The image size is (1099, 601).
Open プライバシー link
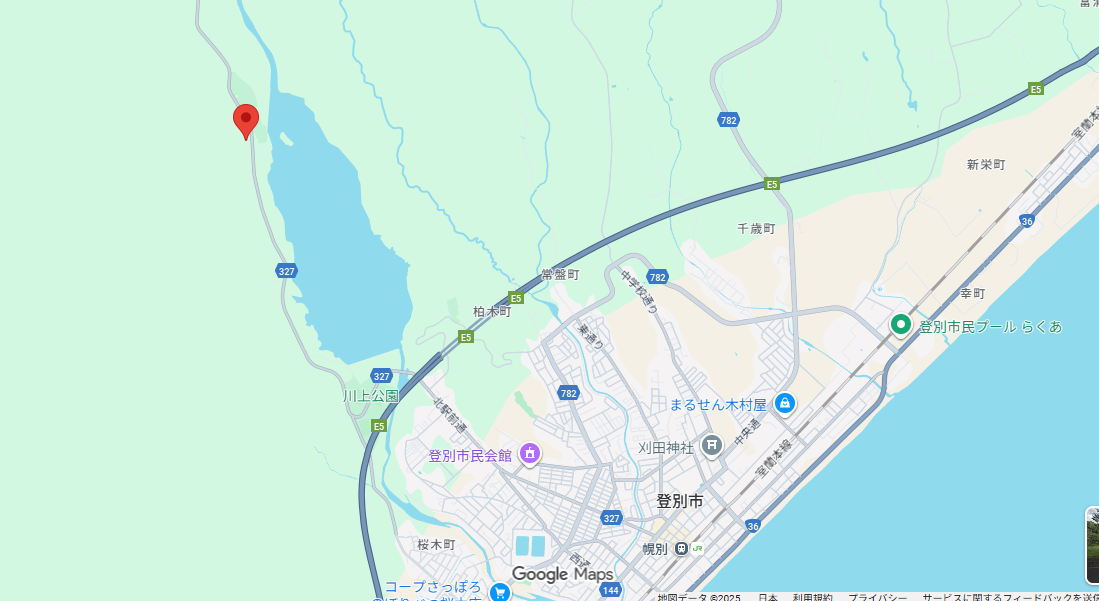877,597
